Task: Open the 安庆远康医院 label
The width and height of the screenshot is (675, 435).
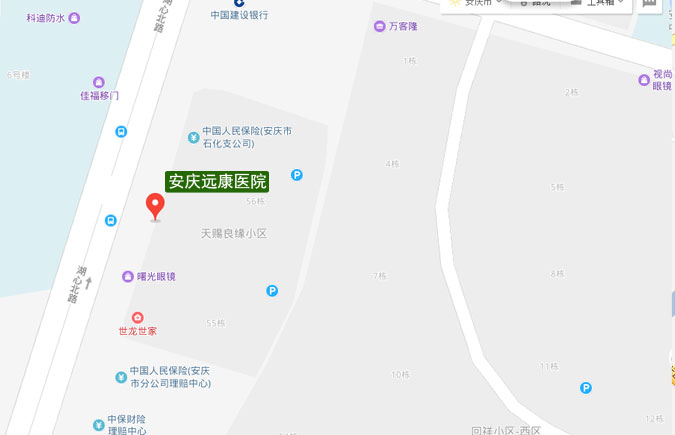Action: click(x=217, y=182)
